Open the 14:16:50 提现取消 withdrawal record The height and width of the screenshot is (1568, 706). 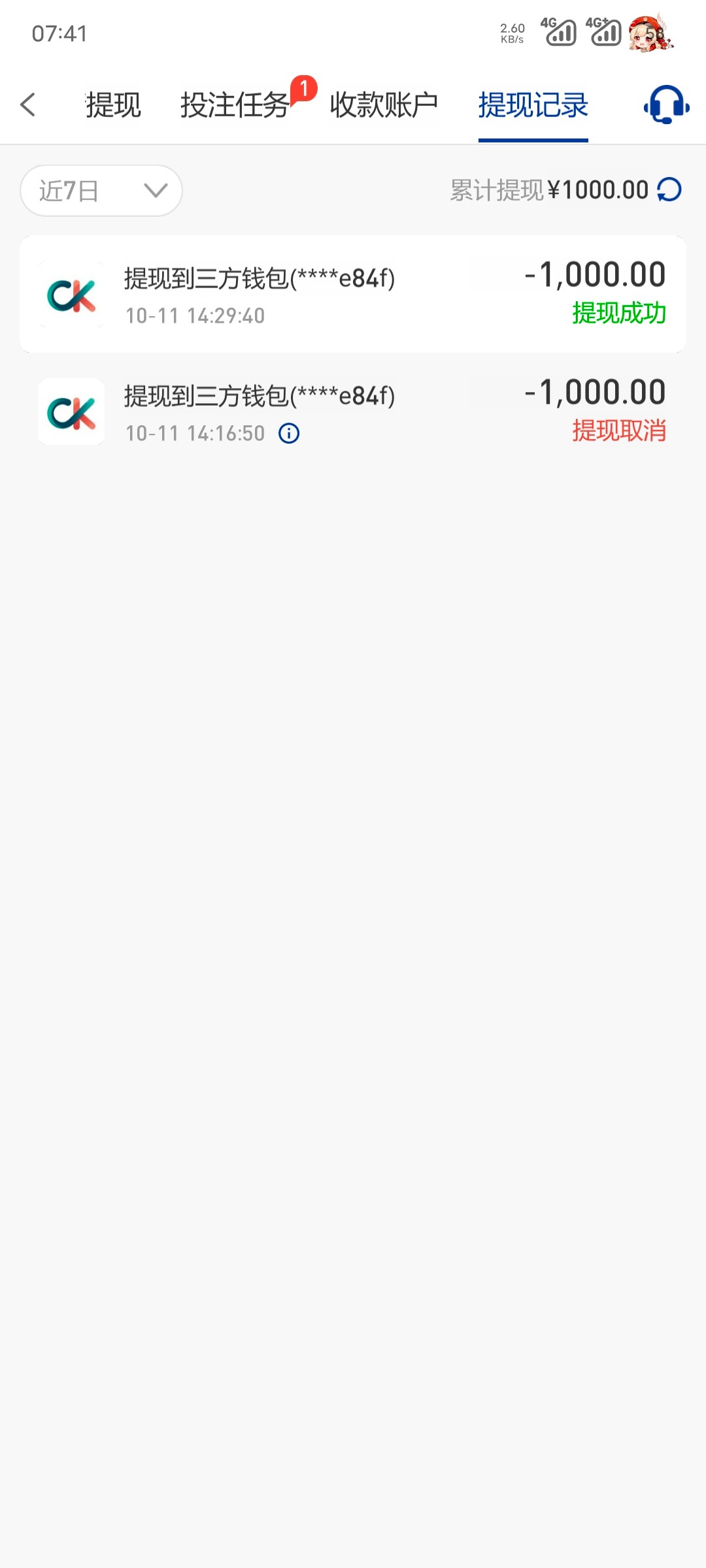(x=353, y=412)
